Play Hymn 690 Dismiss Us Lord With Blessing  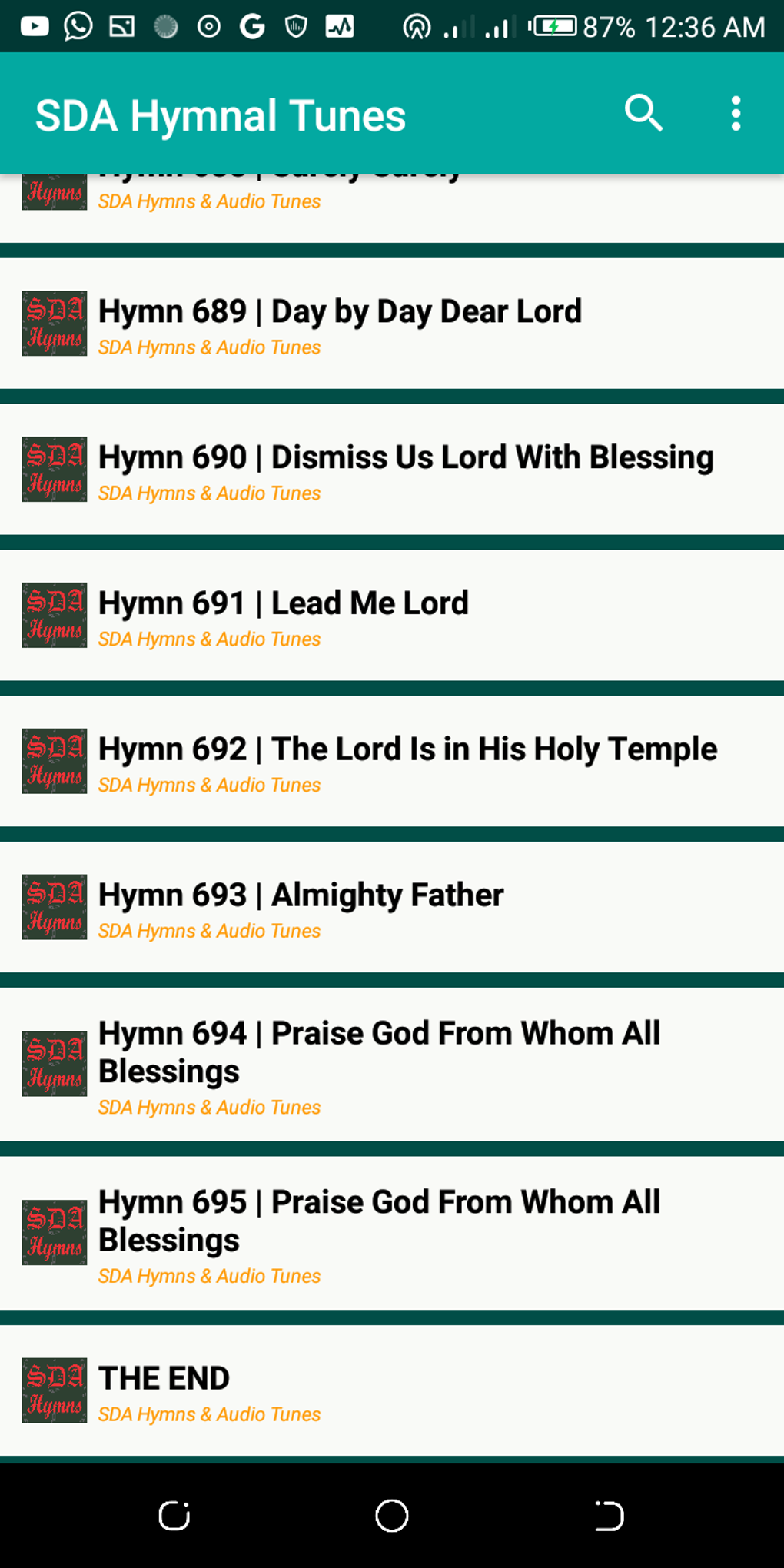point(405,457)
